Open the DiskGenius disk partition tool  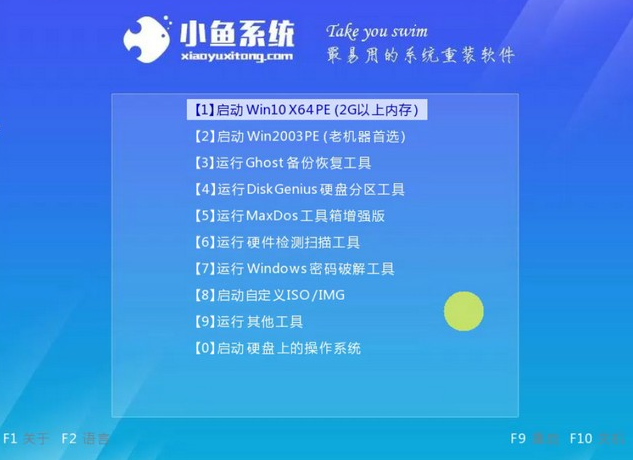tap(298, 189)
